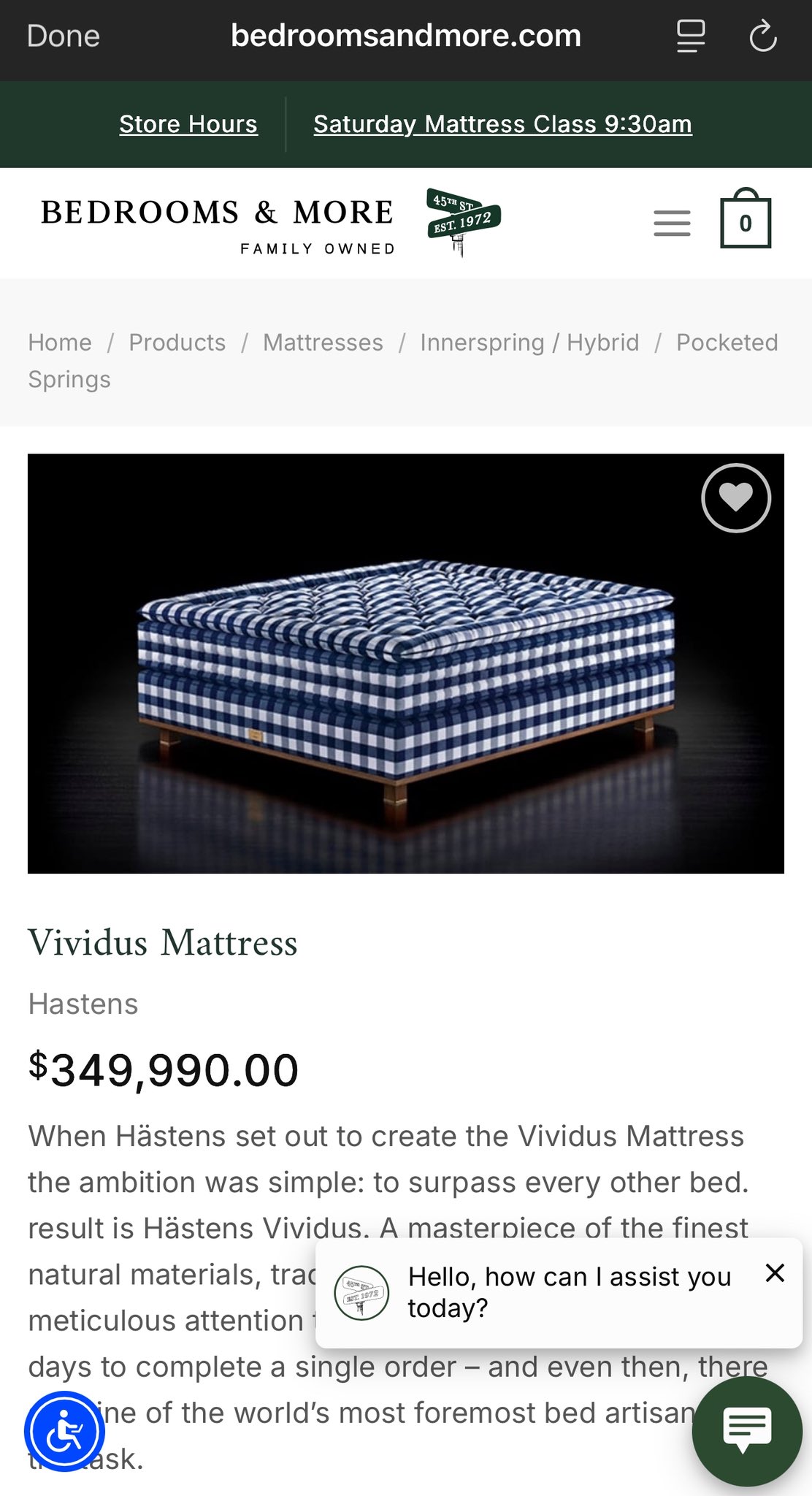Viewport: 812px width, 1496px height.
Task: Dismiss the chat greeting popup
Action: pos(775,1273)
